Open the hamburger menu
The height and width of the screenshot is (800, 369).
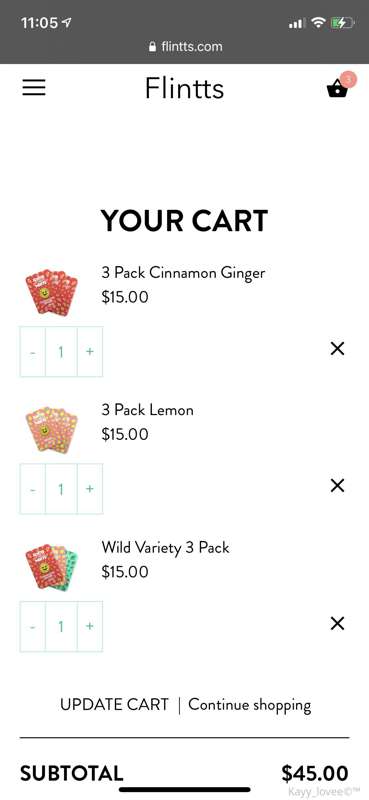click(34, 88)
